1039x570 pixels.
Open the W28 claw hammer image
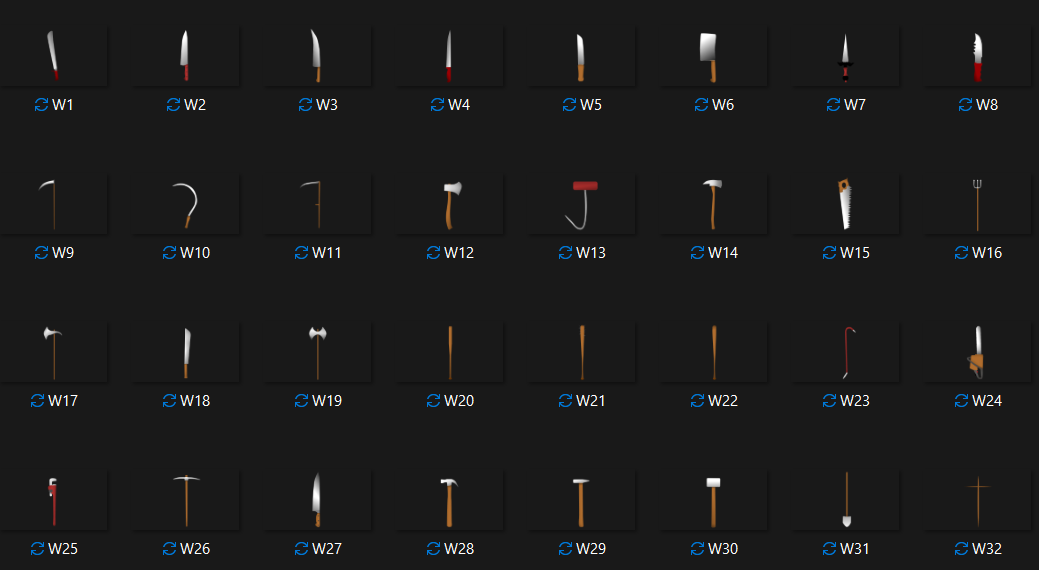(450, 500)
